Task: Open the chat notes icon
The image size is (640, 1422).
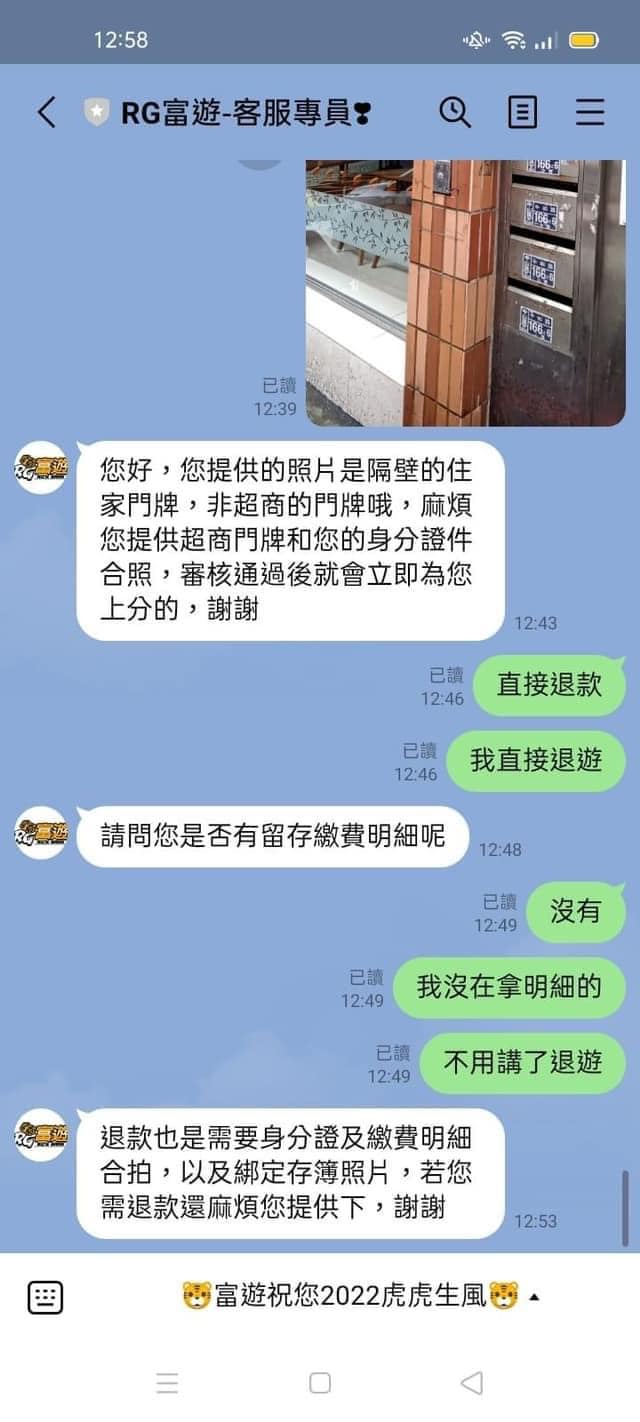Action: click(x=522, y=112)
